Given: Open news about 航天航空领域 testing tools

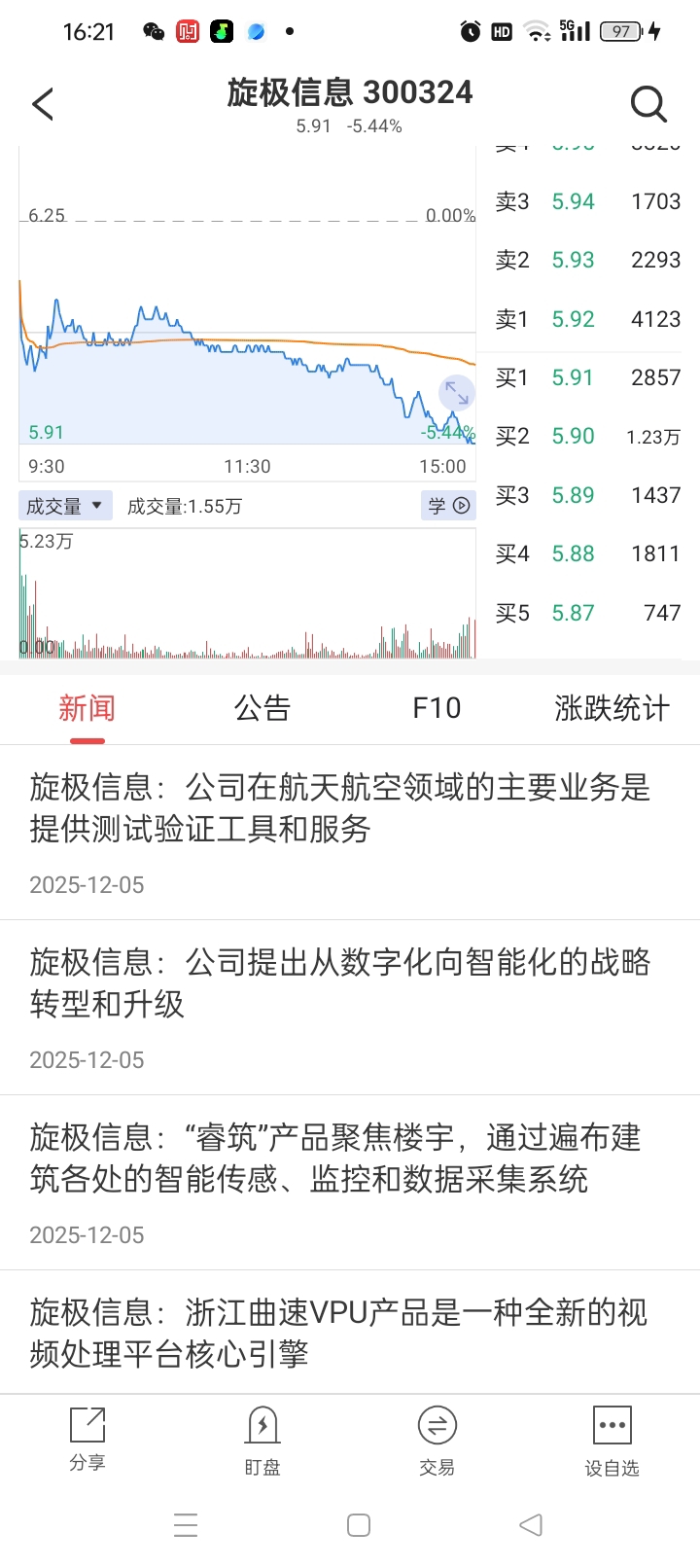Looking at the screenshot, I should [340, 807].
